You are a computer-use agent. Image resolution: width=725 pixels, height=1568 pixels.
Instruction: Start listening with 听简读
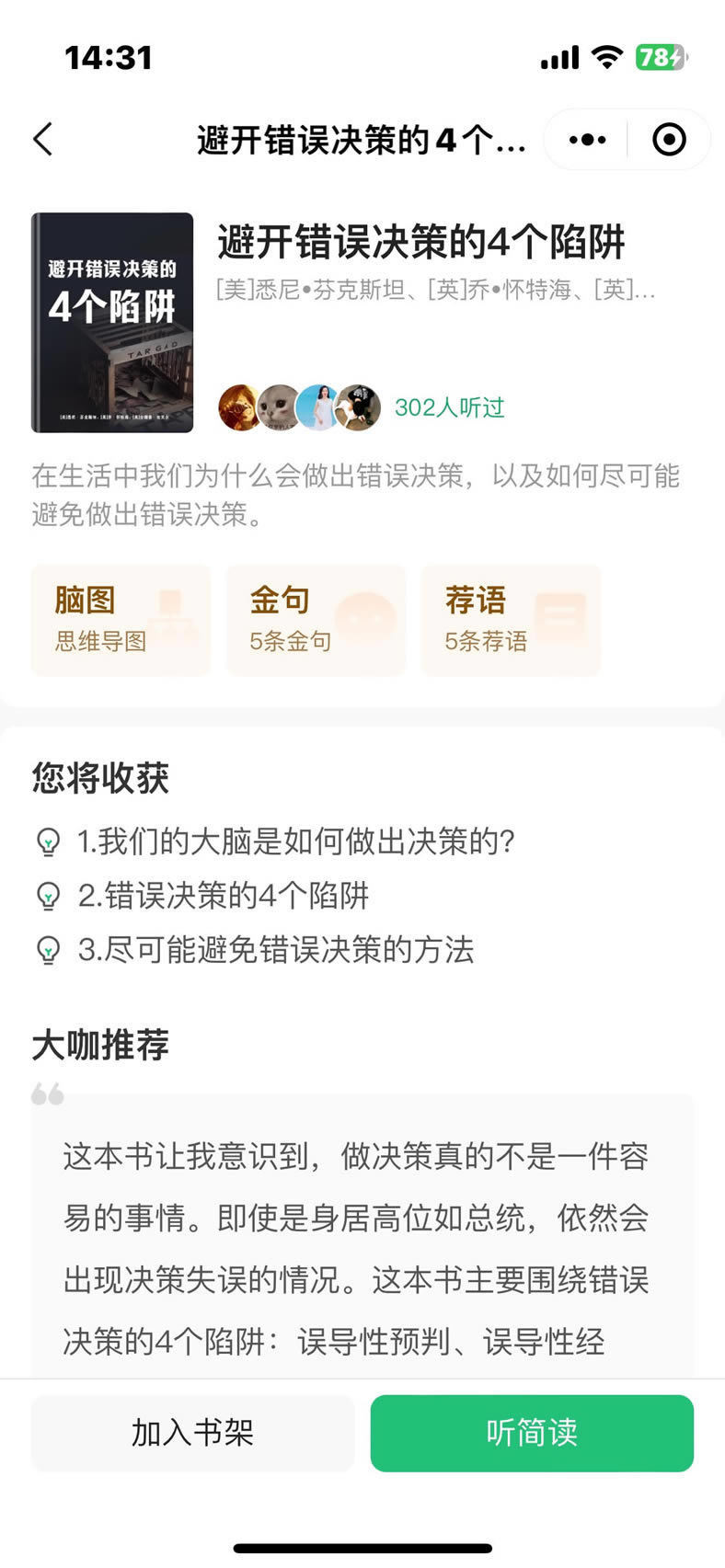pyautogui.click(x=532, y=1433)
